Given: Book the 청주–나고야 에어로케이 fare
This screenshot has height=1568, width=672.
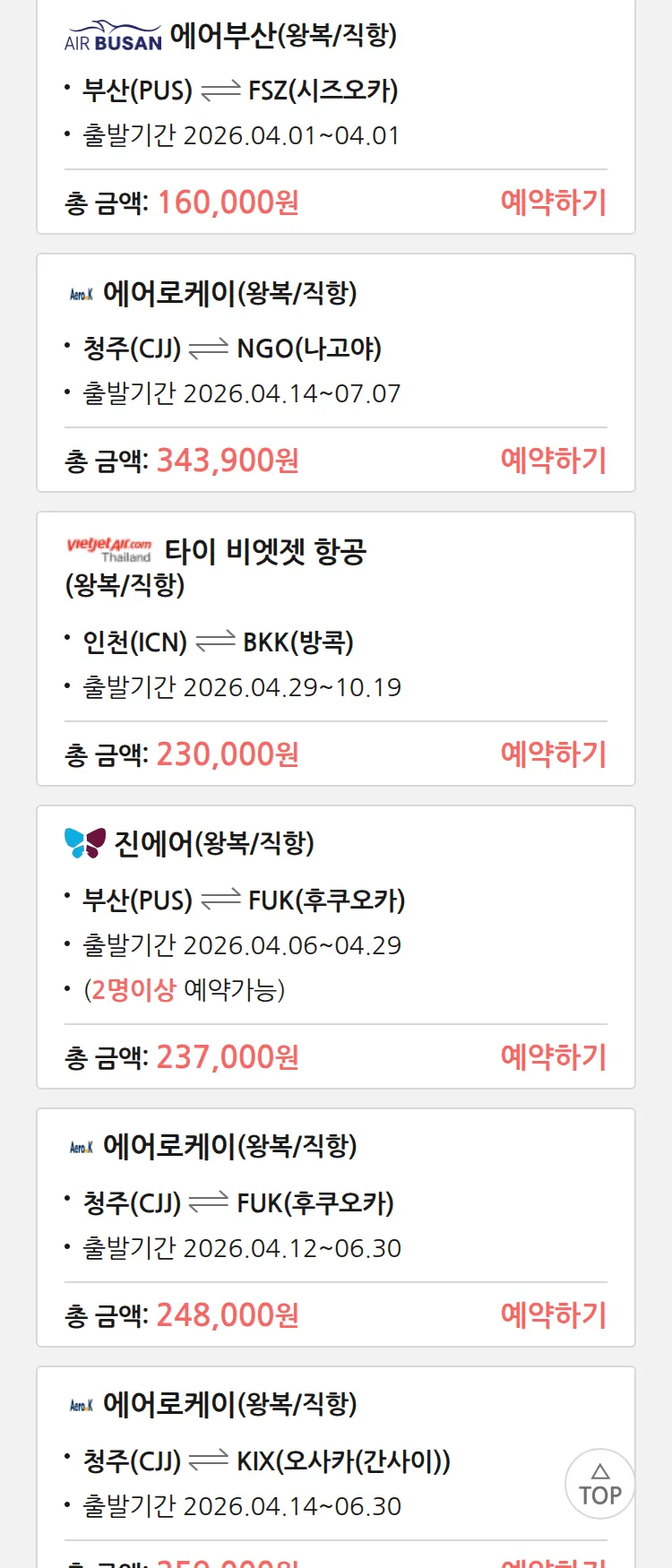Looking at the screenshot, I should [553, 461].
